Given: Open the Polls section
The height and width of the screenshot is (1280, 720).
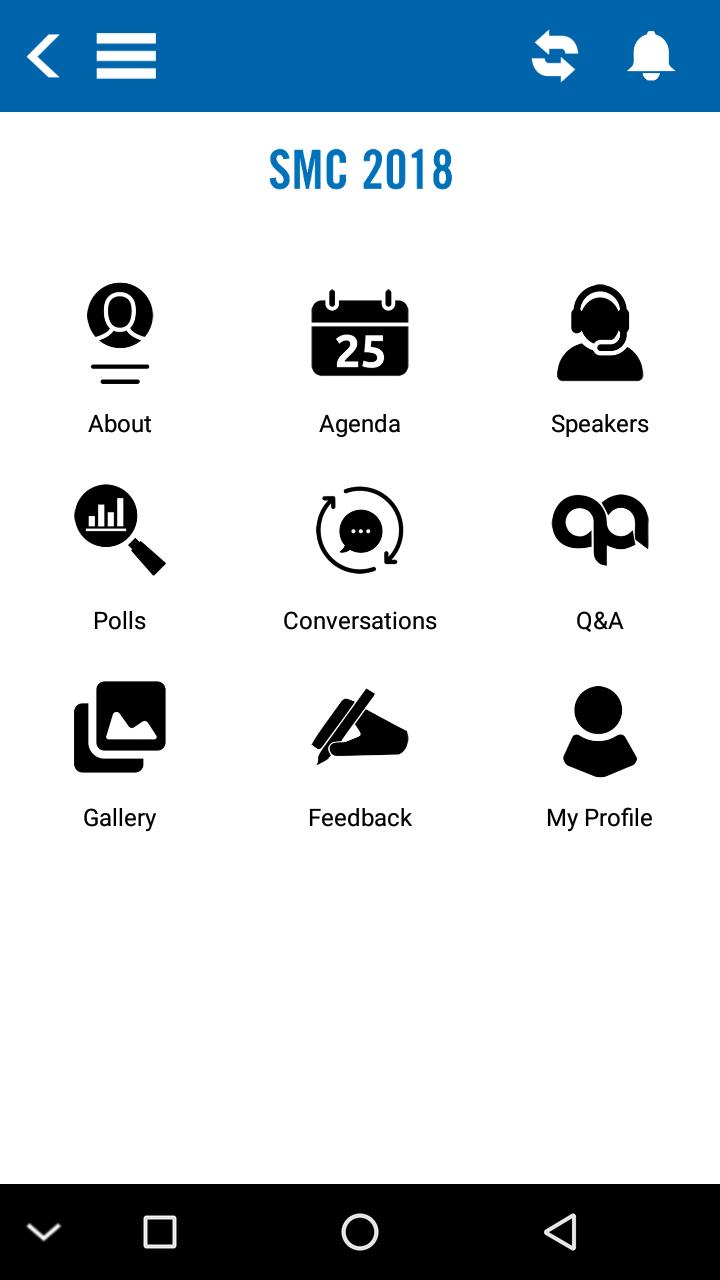Looking at the screenshot, I should pos(120,558).
